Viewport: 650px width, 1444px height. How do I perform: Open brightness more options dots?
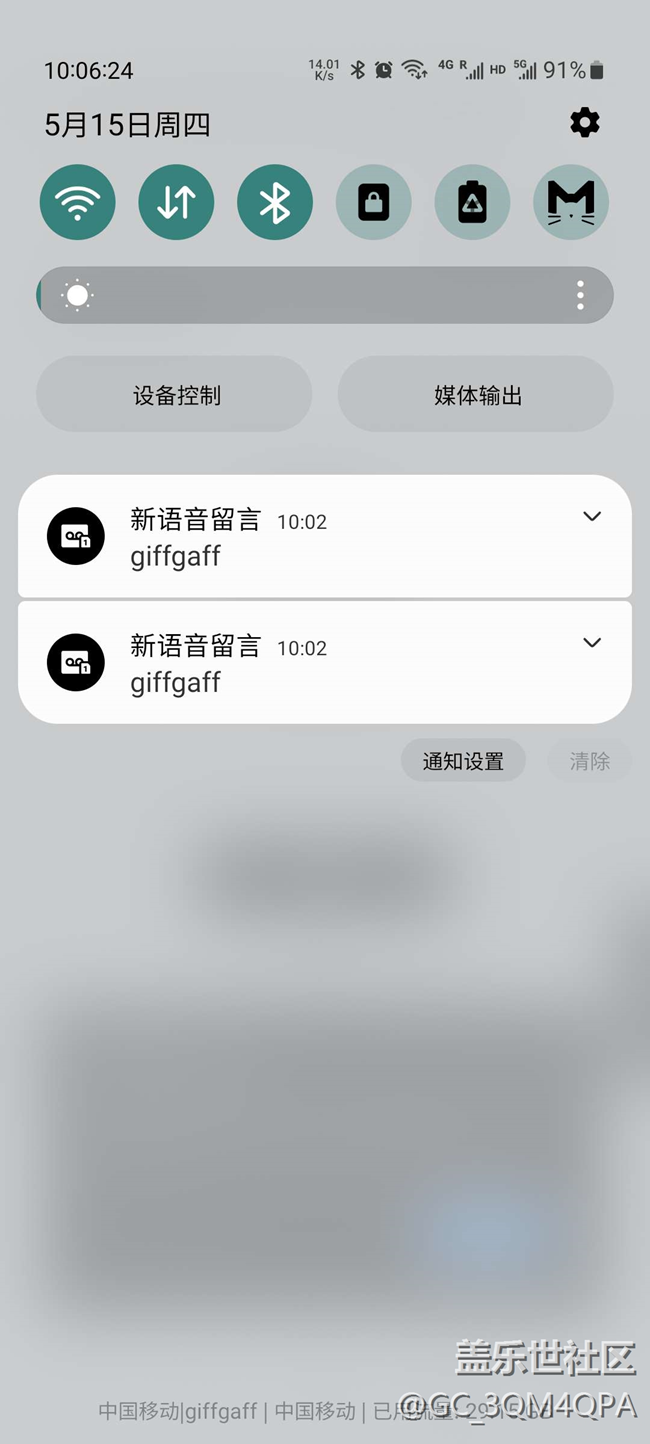click(x=580, y=295)
